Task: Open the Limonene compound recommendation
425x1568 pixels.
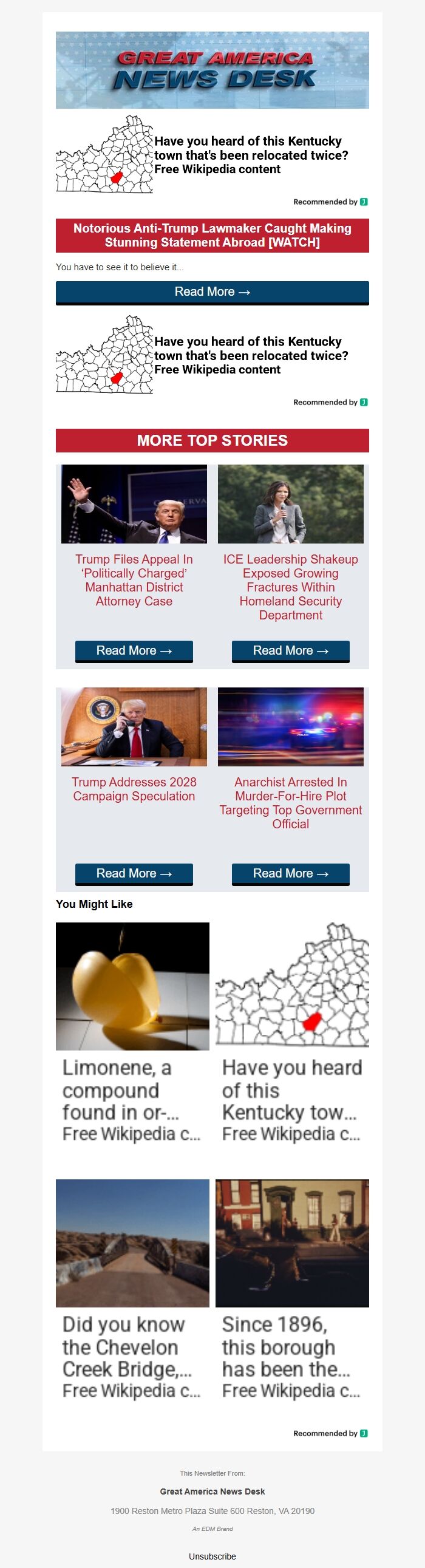Action: pyautogui.click(x=132, y=1035)
